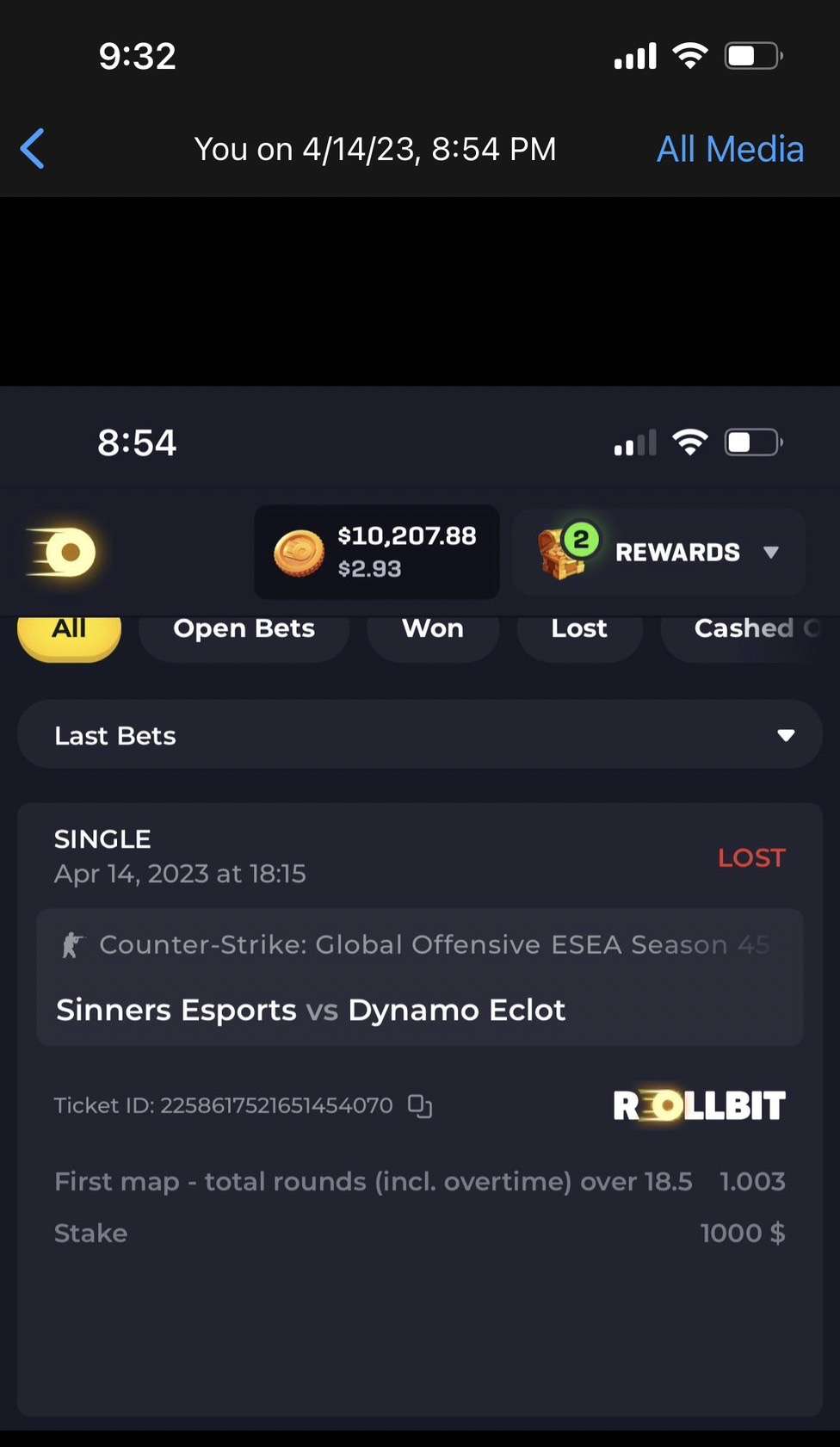
Task: Open the All Media gallery
Action: 729,149
